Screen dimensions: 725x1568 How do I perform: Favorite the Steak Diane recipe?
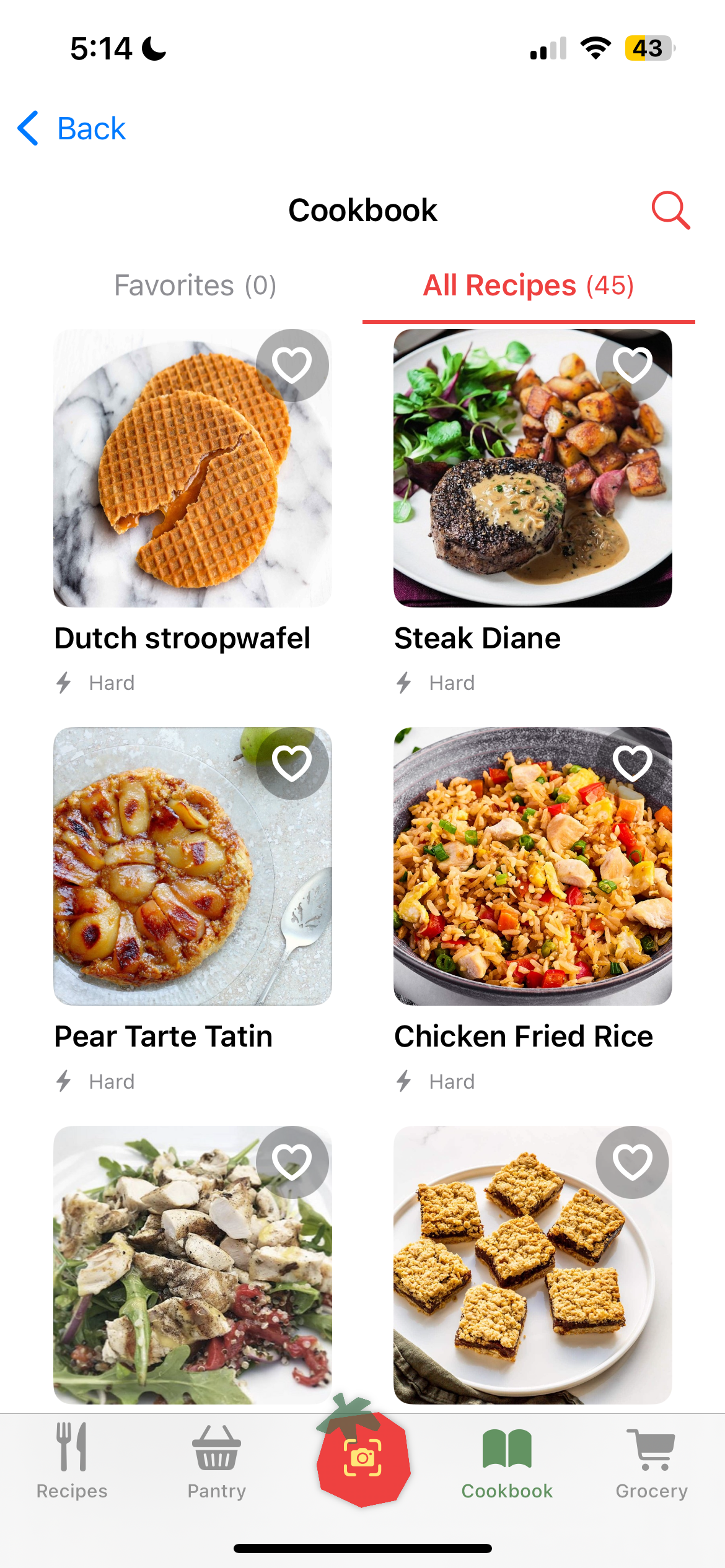tap(632, 365)
